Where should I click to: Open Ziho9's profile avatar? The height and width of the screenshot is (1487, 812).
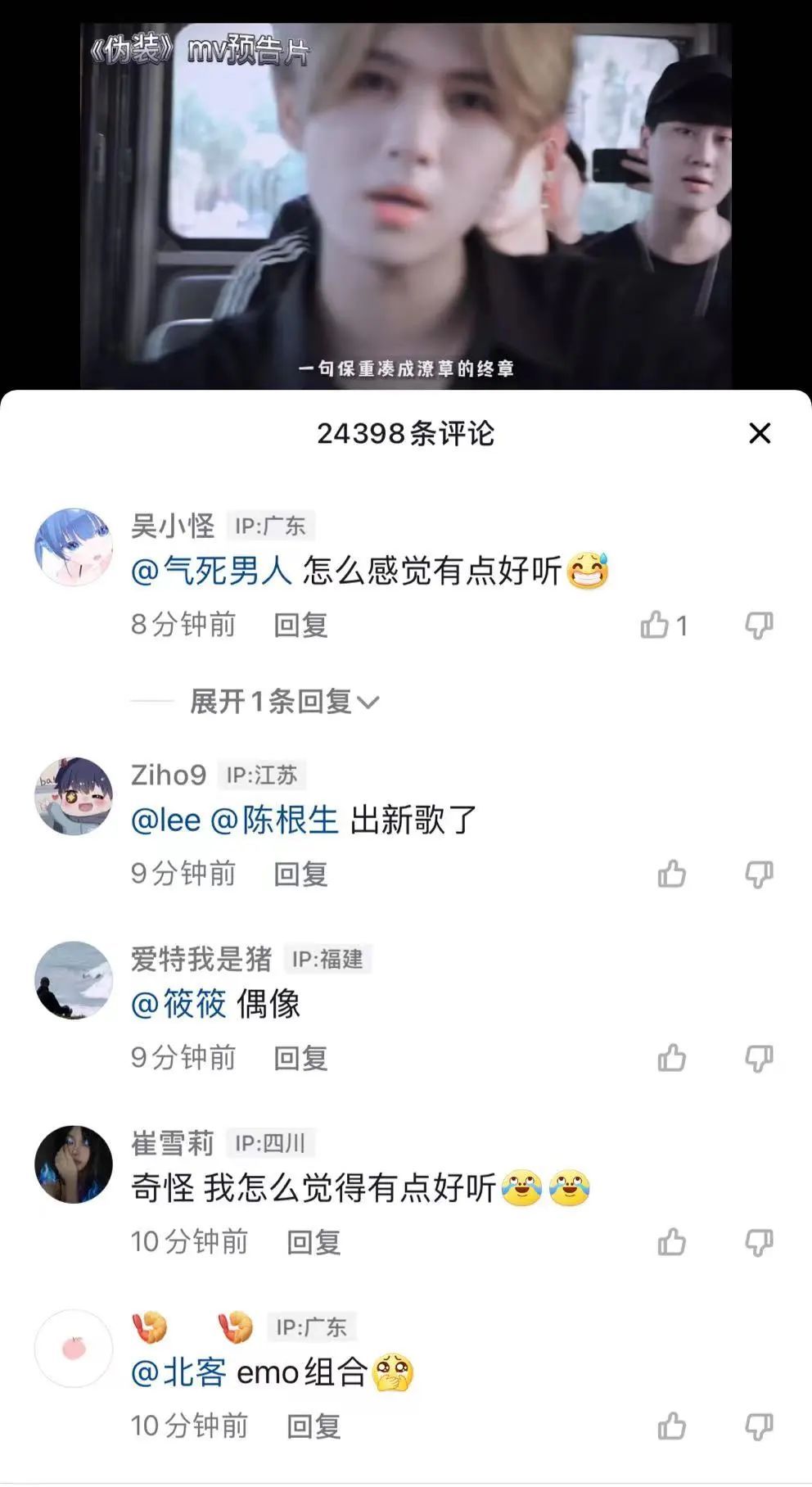coord(74,796)
